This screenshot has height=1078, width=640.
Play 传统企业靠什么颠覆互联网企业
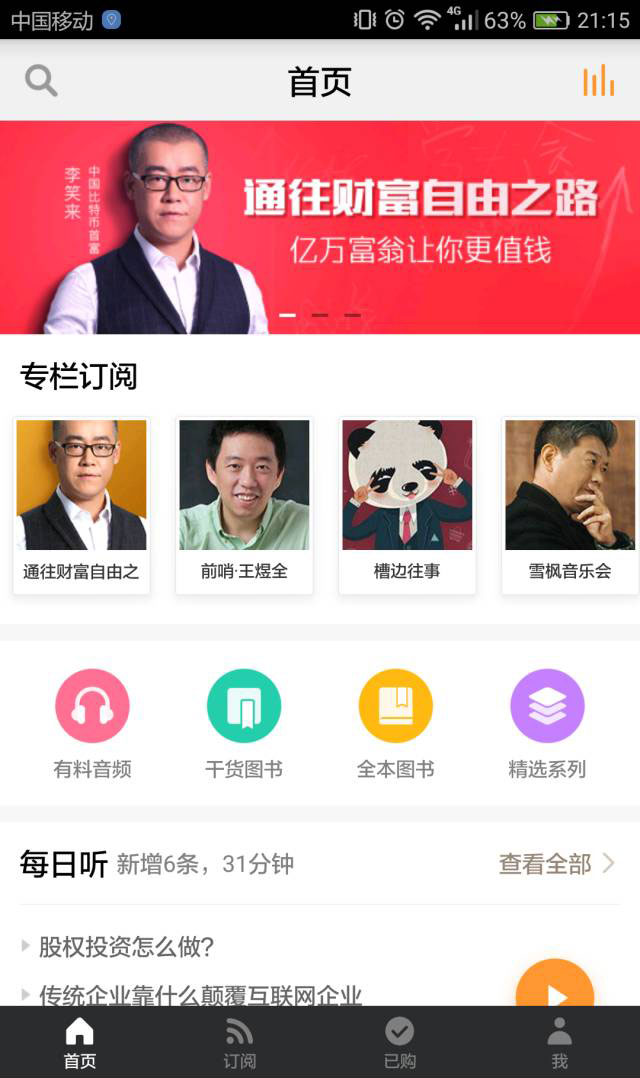point(200,994)
